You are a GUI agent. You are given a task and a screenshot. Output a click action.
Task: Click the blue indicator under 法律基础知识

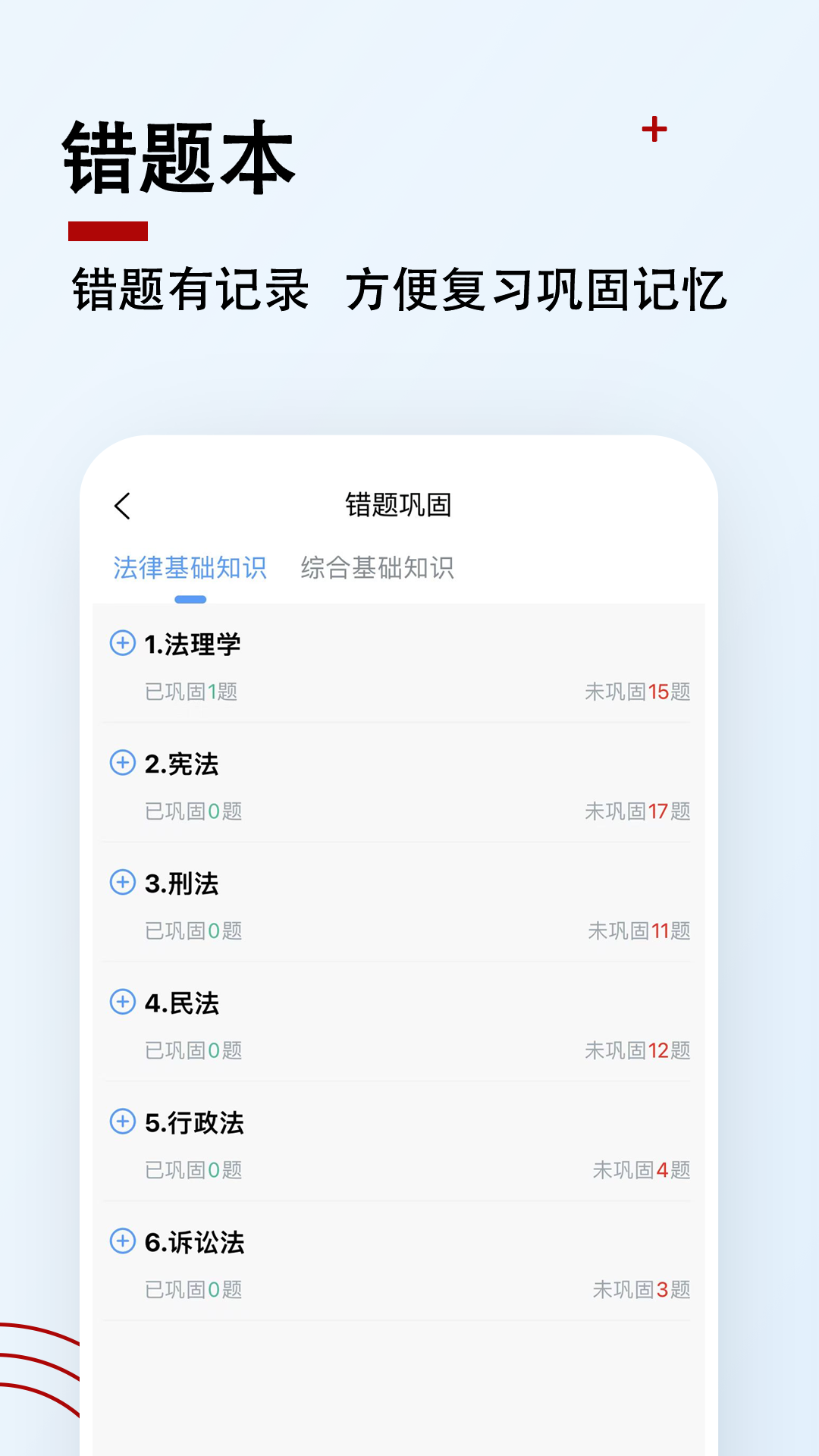pyautogui.click(x=191, y=598)
